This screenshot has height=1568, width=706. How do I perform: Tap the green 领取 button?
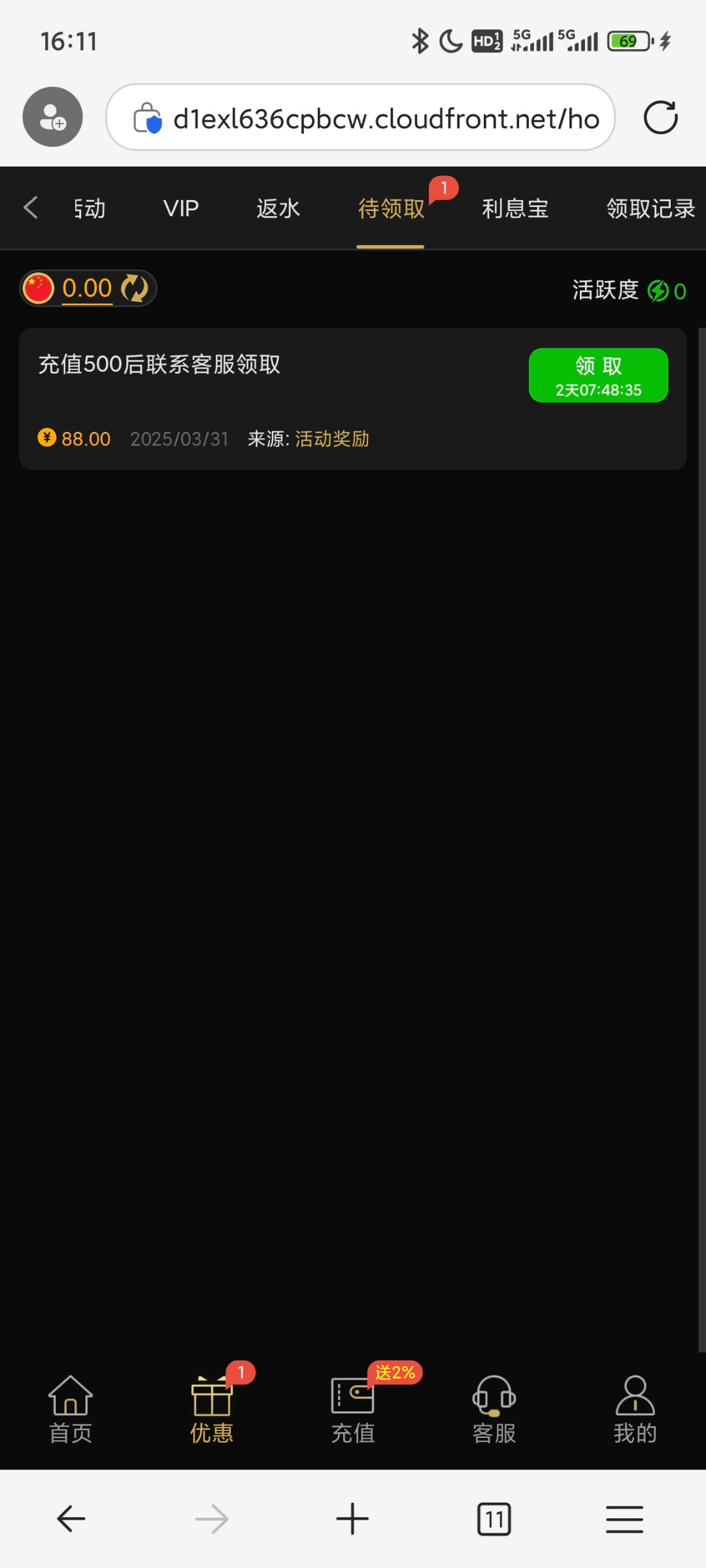(x=598, y=375)
